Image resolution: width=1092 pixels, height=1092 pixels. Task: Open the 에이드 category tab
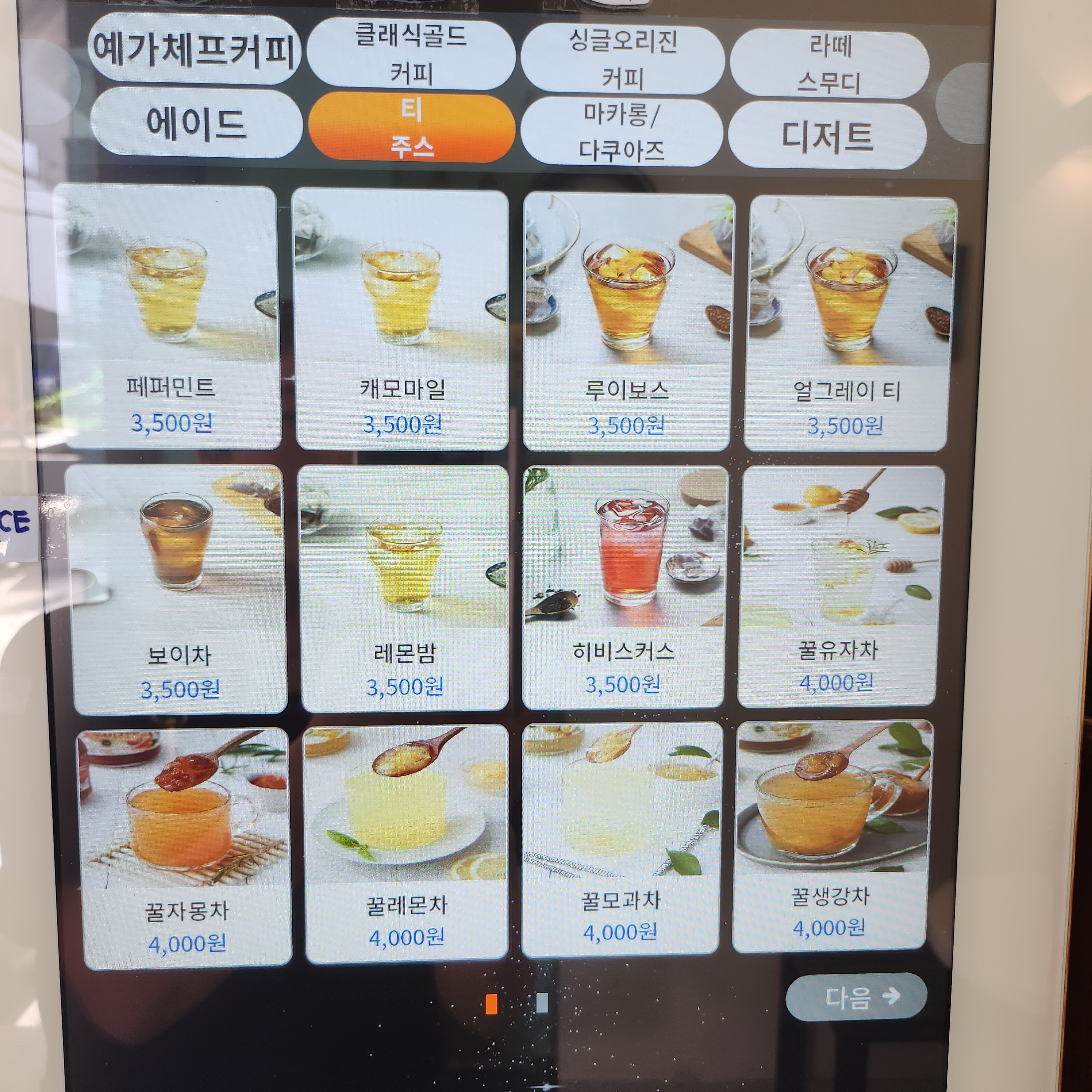tap(196, 124)
